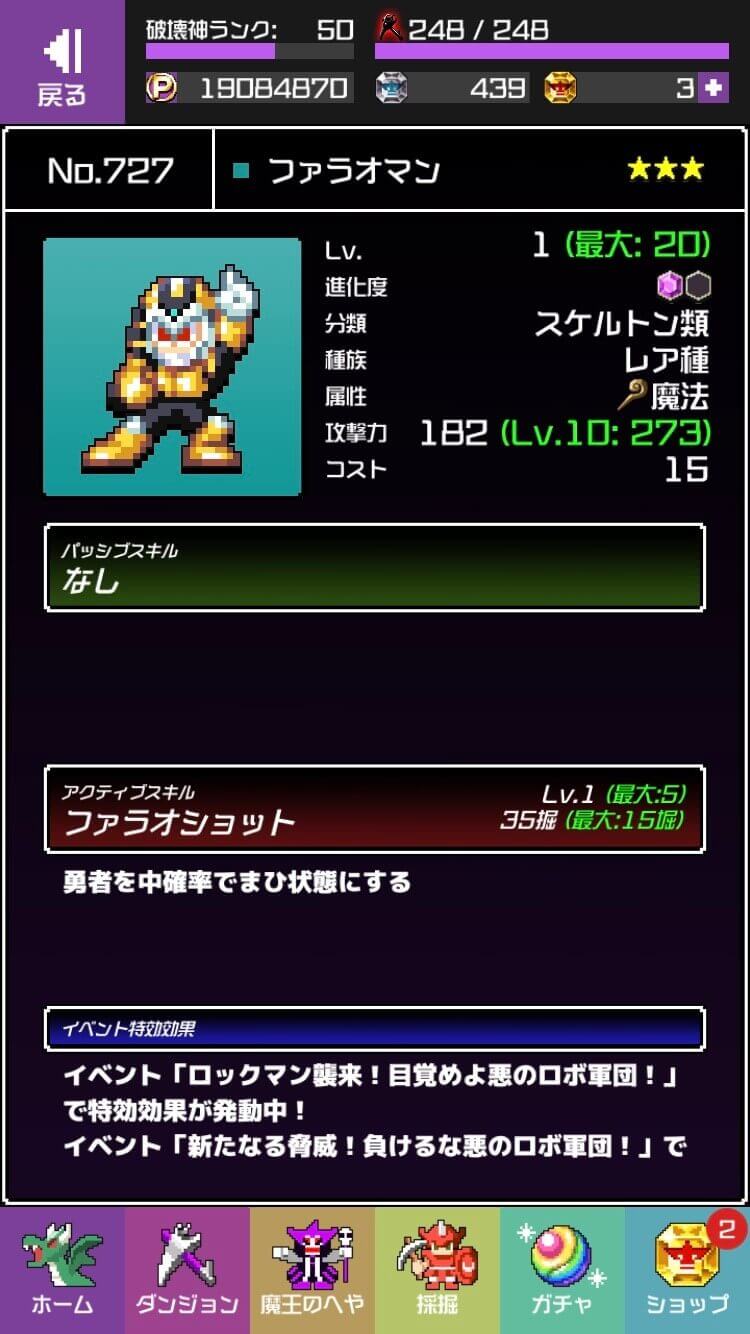
Task: Go to the 魔王のへや tab
Action: 312,1270
